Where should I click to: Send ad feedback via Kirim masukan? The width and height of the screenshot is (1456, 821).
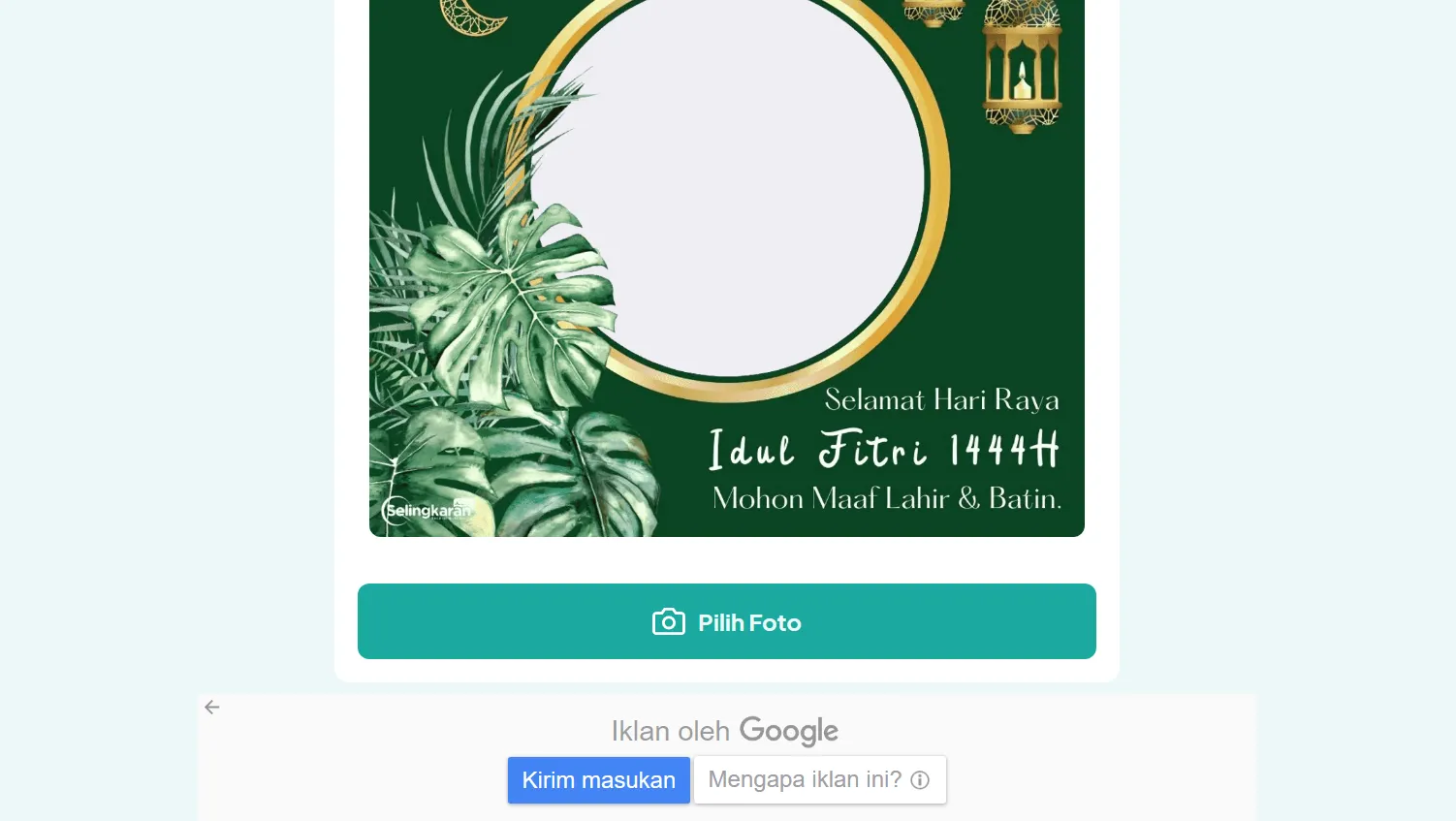(x=598, y=780)
